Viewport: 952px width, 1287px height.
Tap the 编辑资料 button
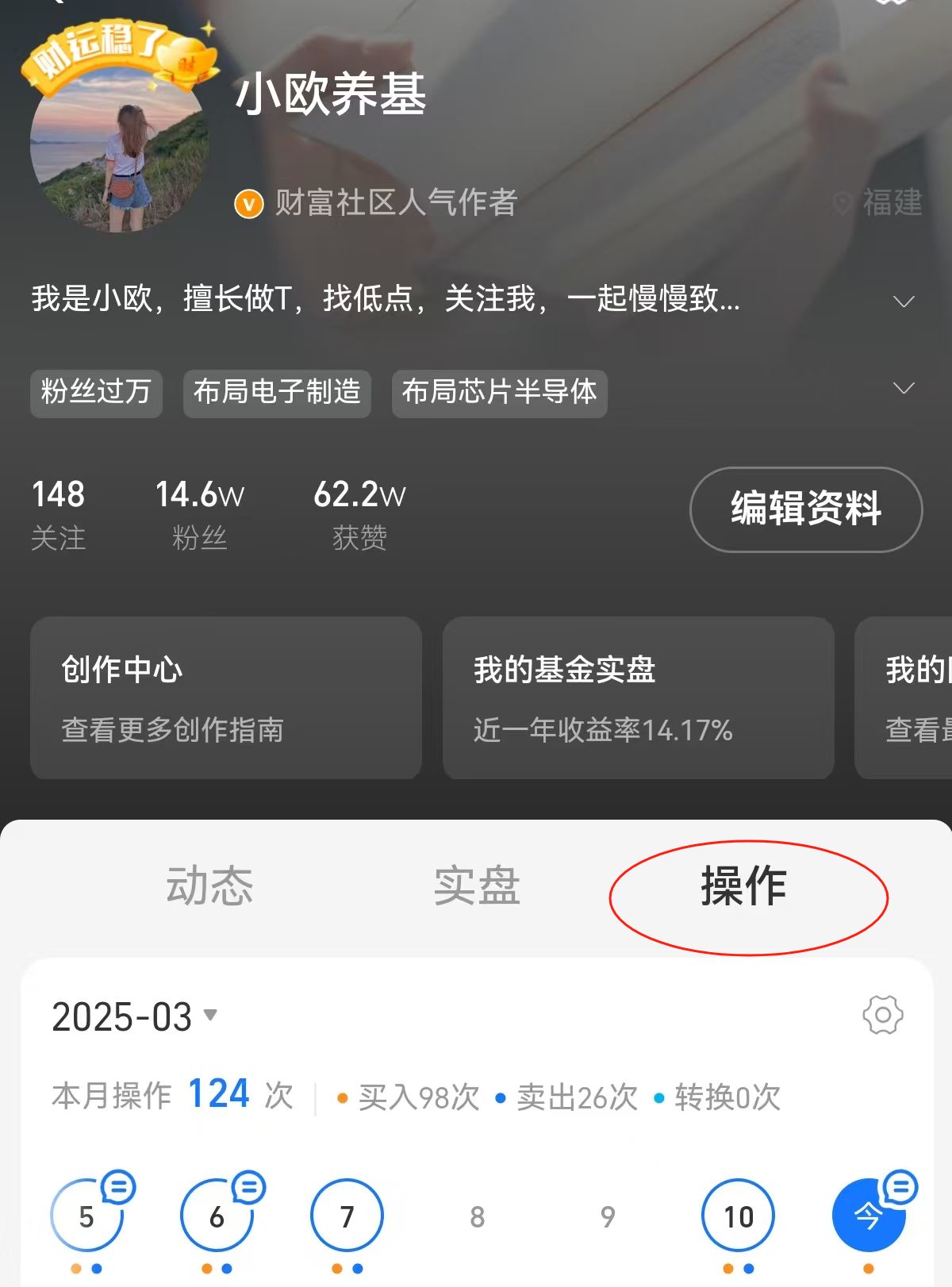pyautogui.click(x=805, y=509)
